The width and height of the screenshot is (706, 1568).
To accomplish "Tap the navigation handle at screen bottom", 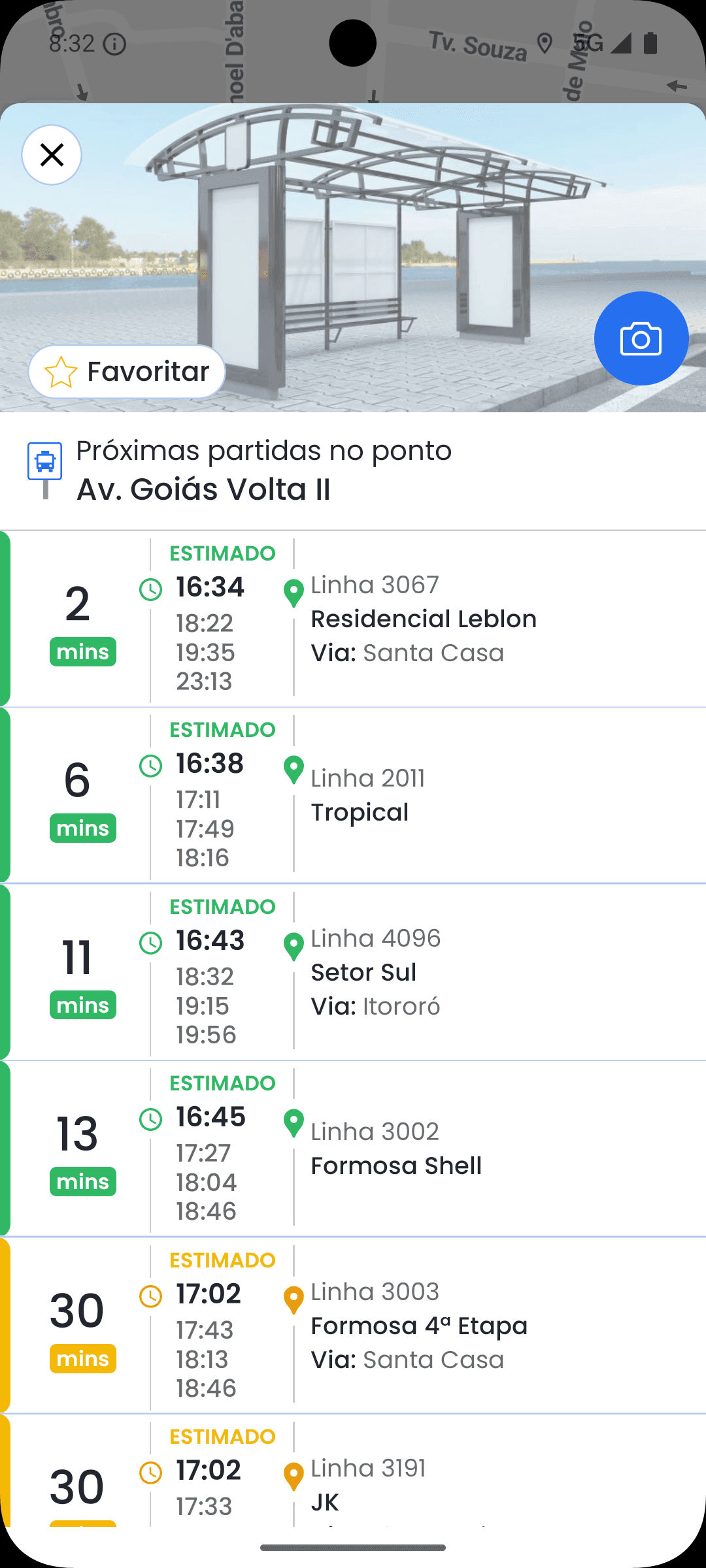I will click(353, 1547).
